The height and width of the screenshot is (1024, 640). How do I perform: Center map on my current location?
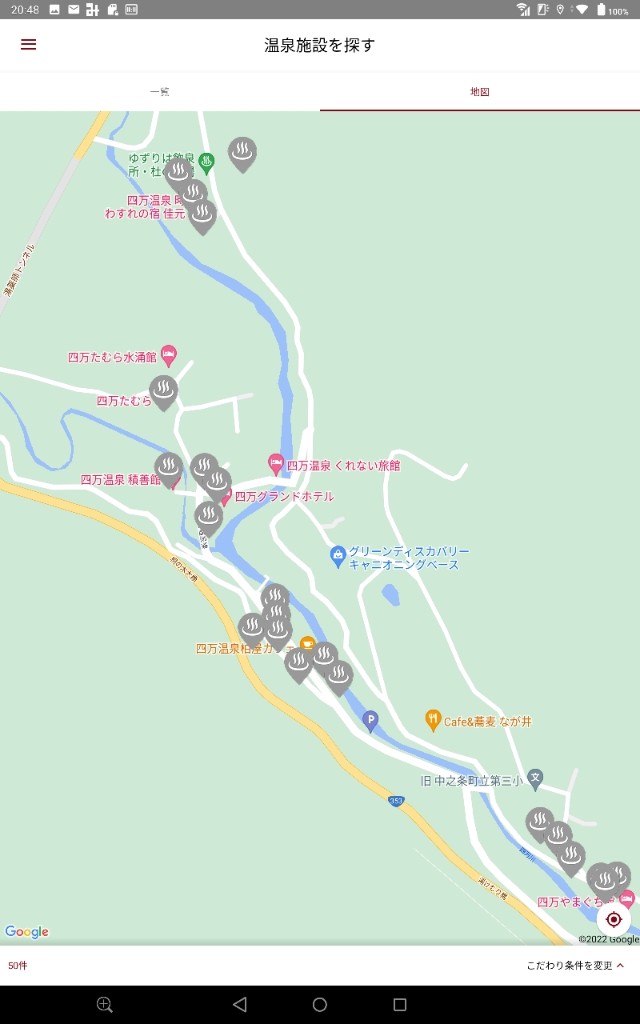click(613, 920)
